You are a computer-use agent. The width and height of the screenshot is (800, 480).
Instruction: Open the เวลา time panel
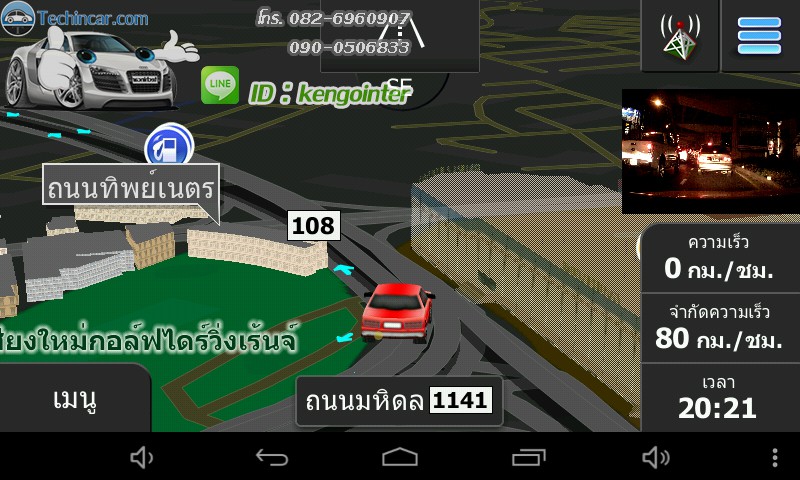pos(720,398)
